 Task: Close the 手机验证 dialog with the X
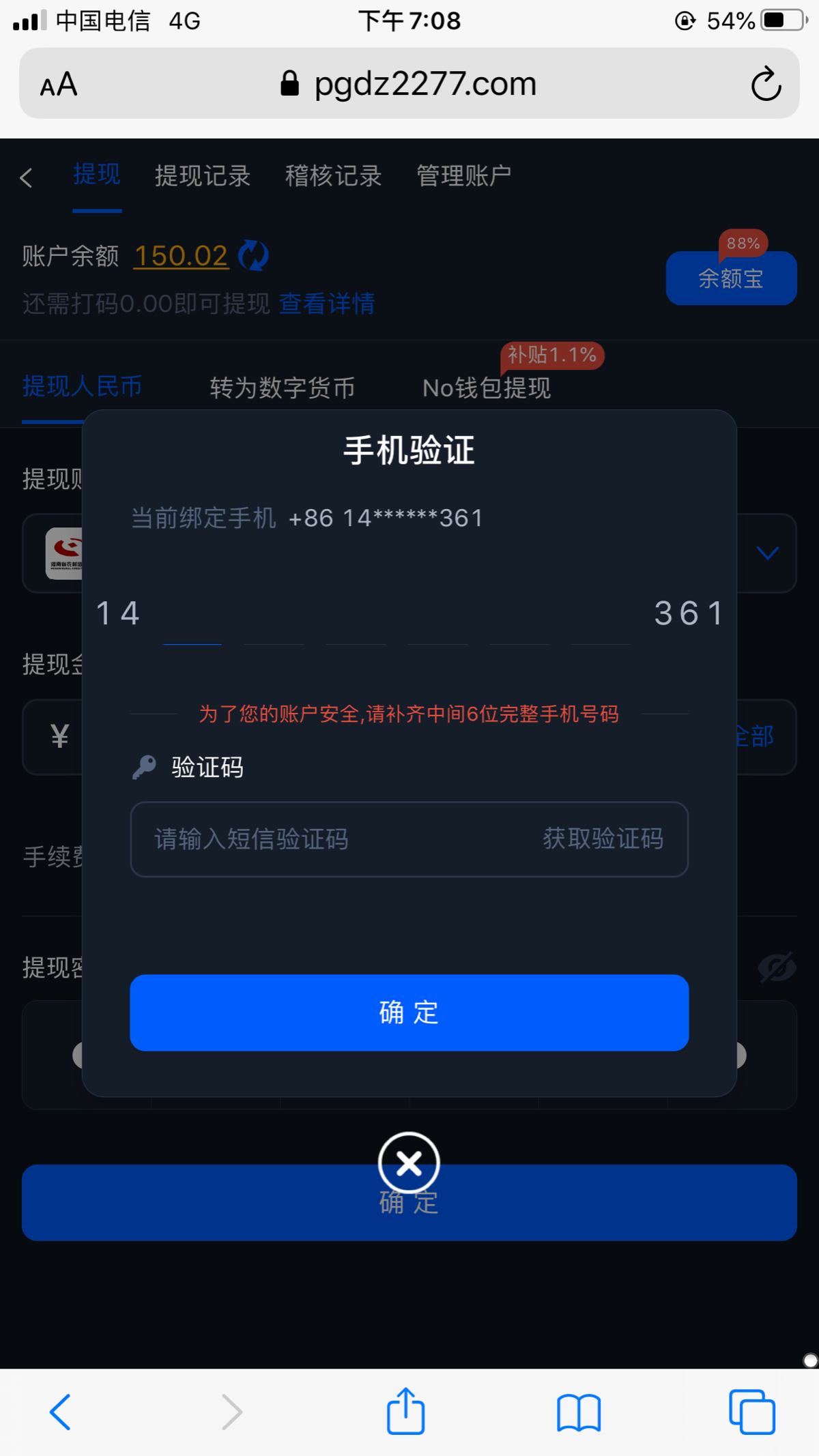coord(409,1163)
